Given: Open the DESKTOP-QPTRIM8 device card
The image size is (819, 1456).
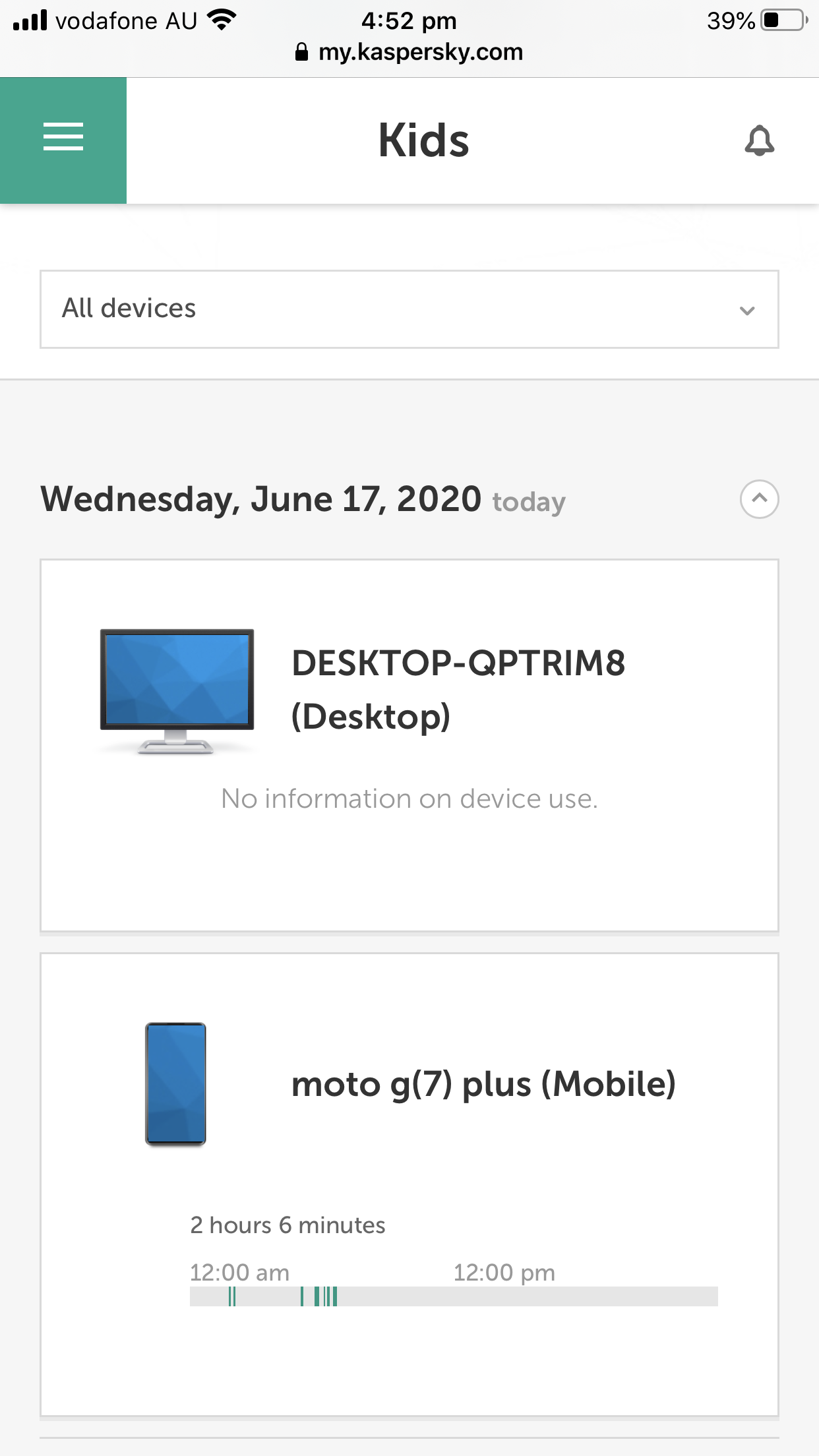Looking at the screenshot, I should (409, 746).
